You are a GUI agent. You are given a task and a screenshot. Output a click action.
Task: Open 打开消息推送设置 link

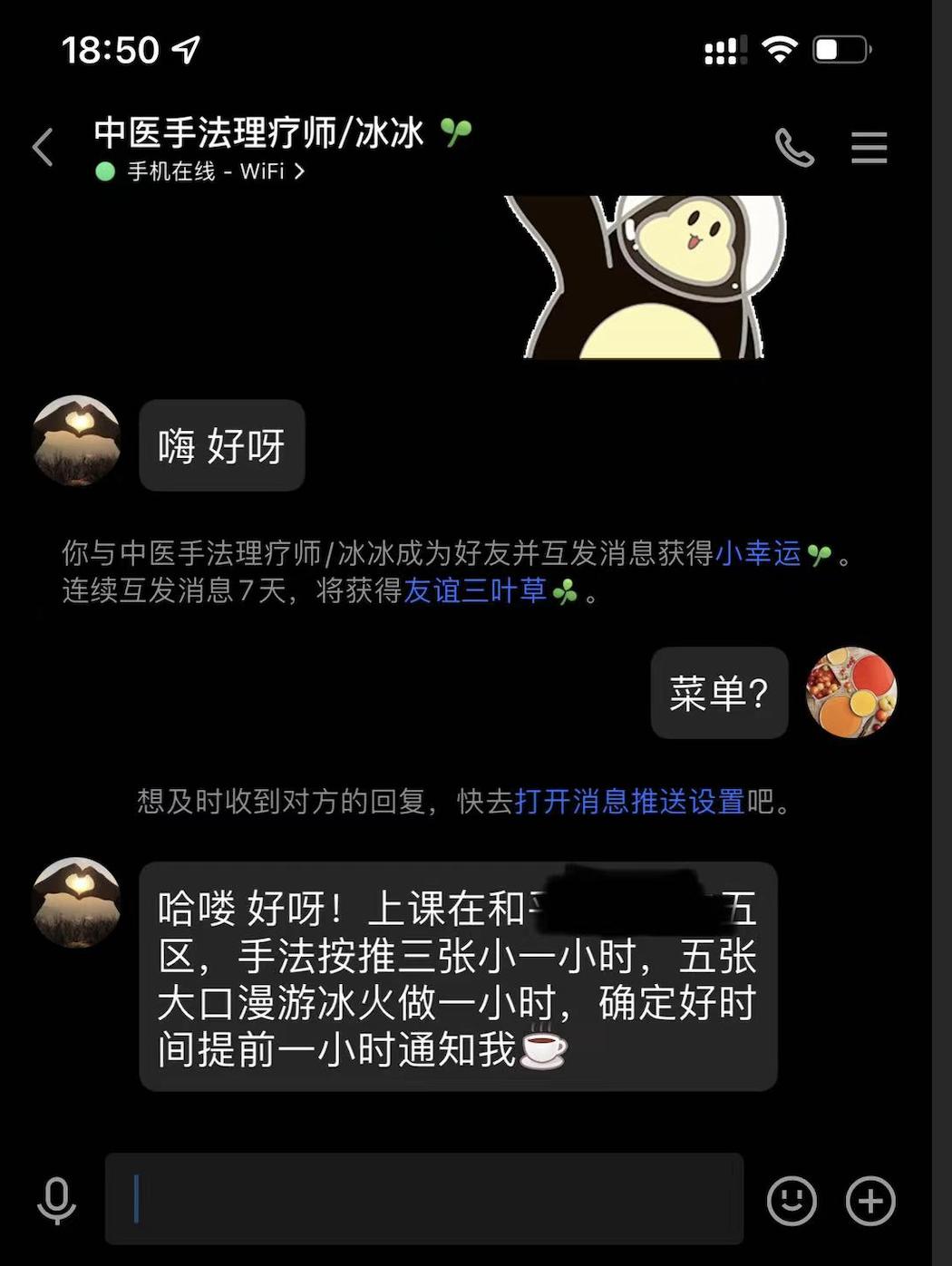(629, 802)
